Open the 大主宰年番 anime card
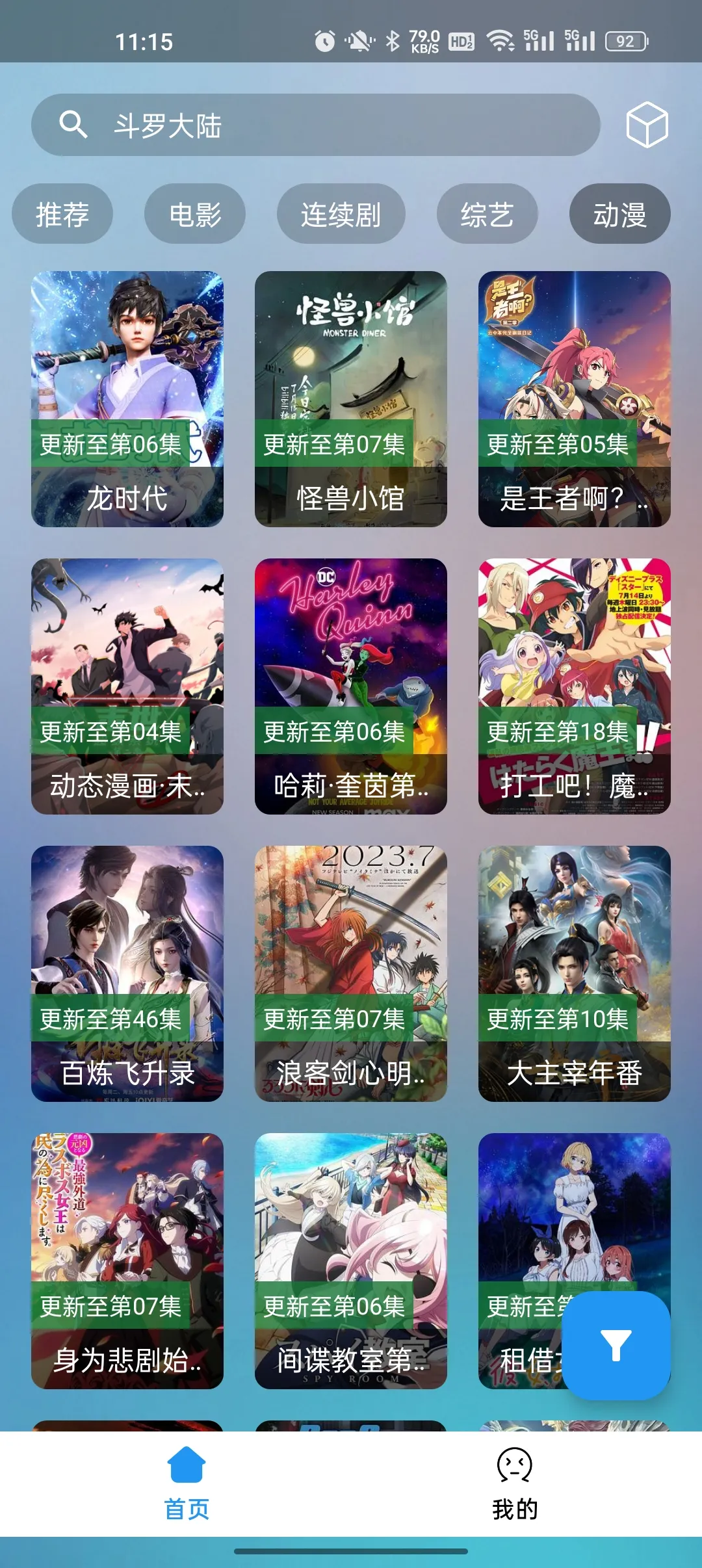702x1568 pixels. pos(575,973)
